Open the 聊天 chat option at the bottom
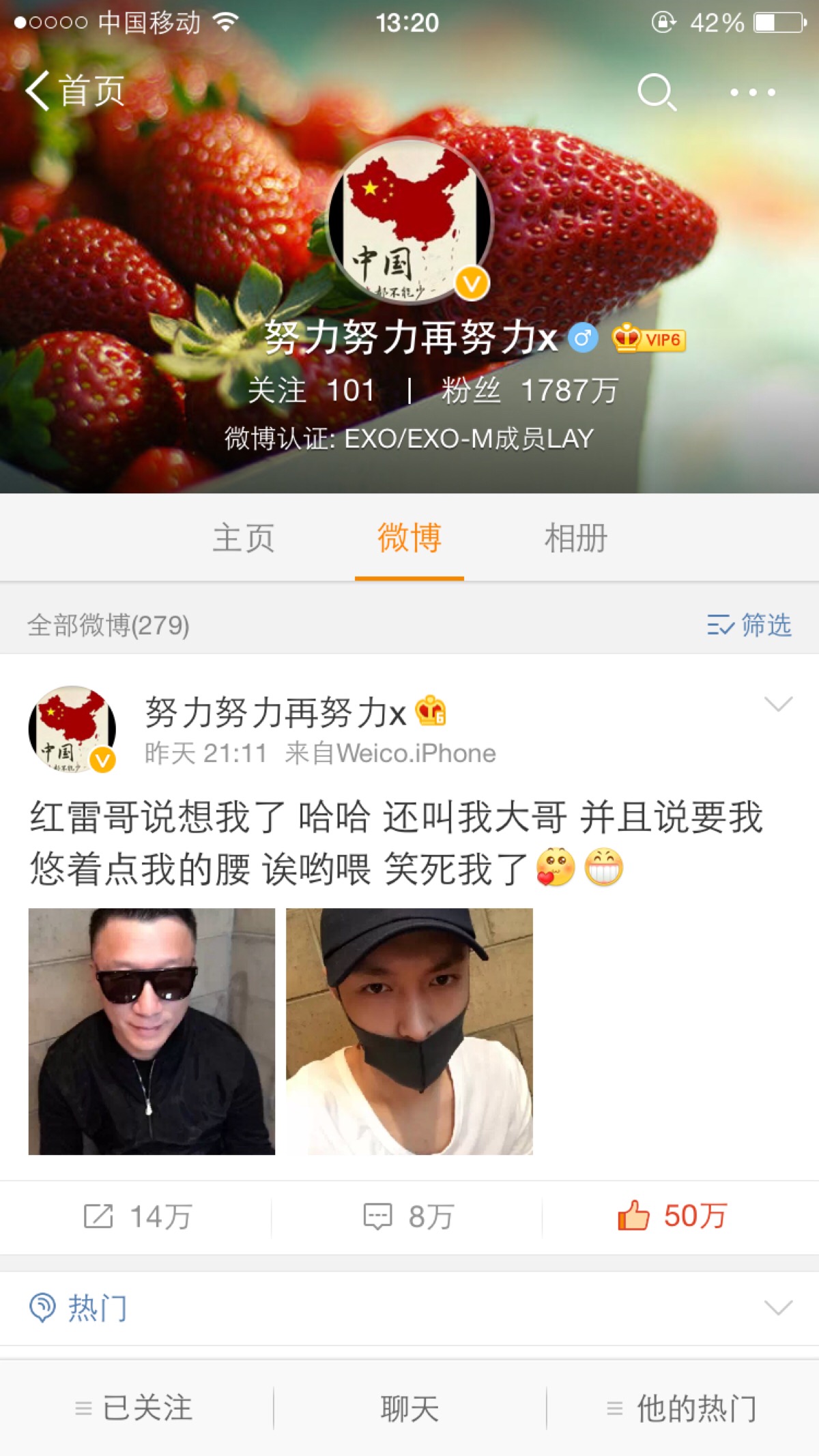The image size is (819, 1456). 409,1407
